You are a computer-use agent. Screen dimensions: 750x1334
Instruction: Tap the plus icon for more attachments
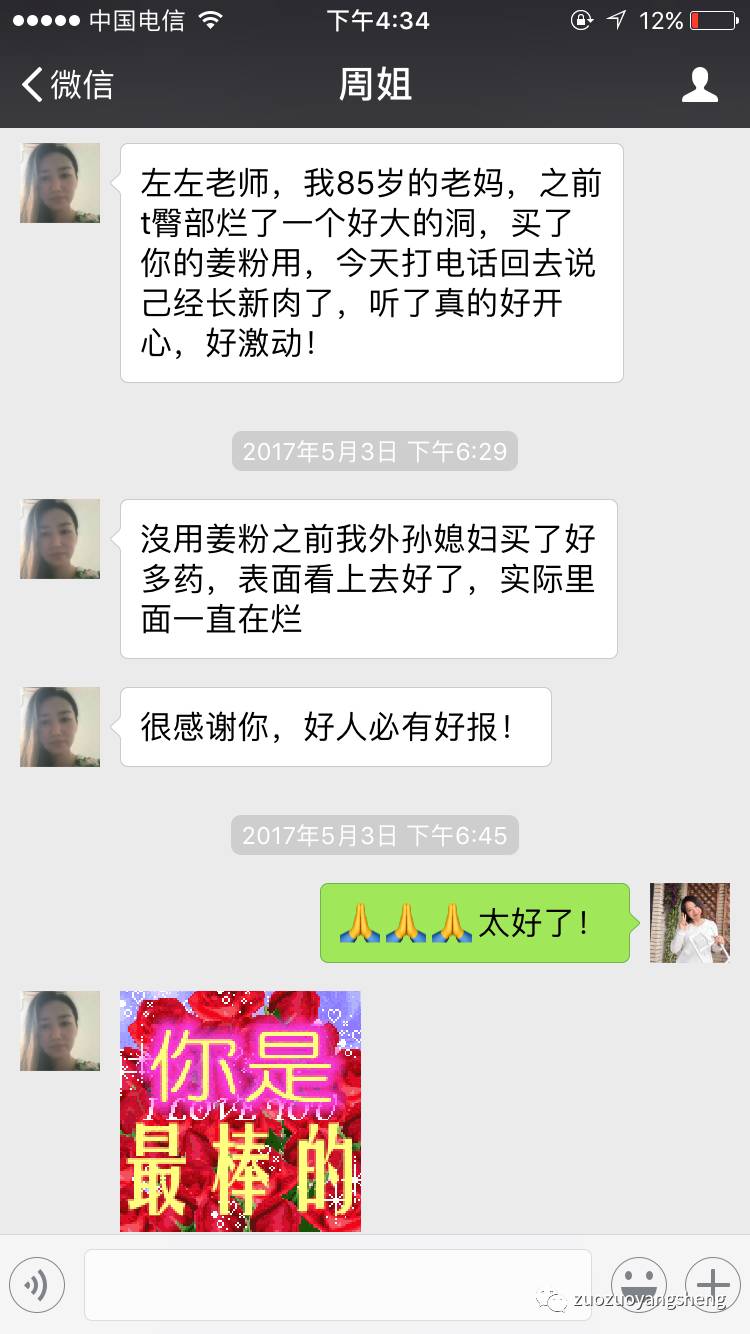[x=713, y=1284]
